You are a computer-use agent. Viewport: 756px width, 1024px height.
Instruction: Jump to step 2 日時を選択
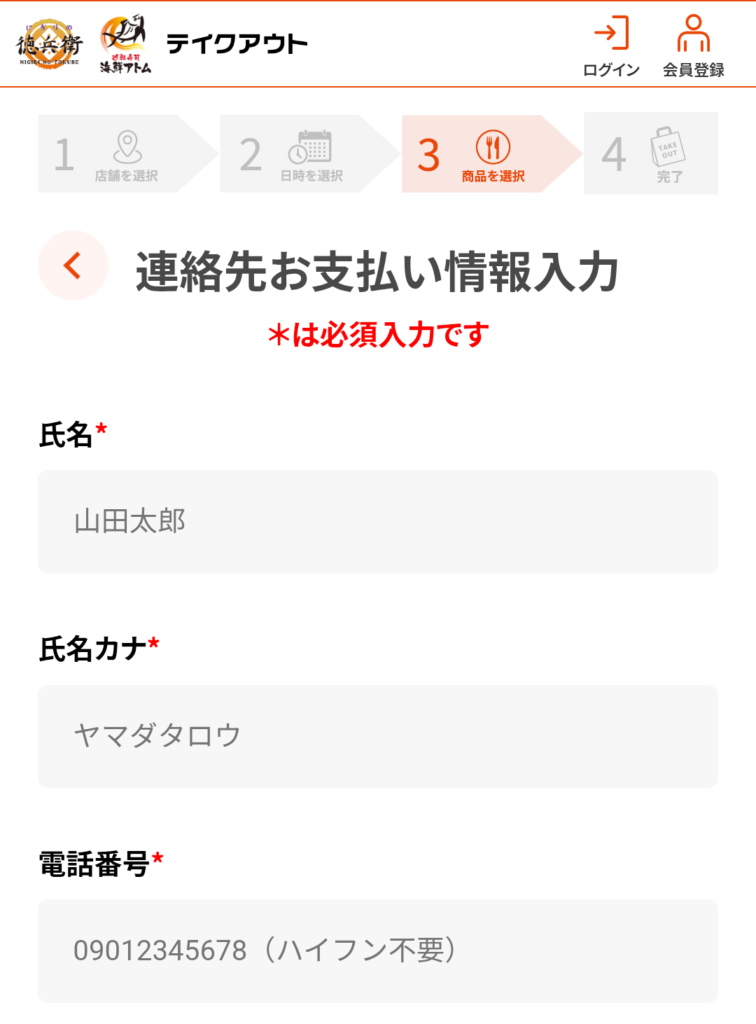[x=298, y=153]
